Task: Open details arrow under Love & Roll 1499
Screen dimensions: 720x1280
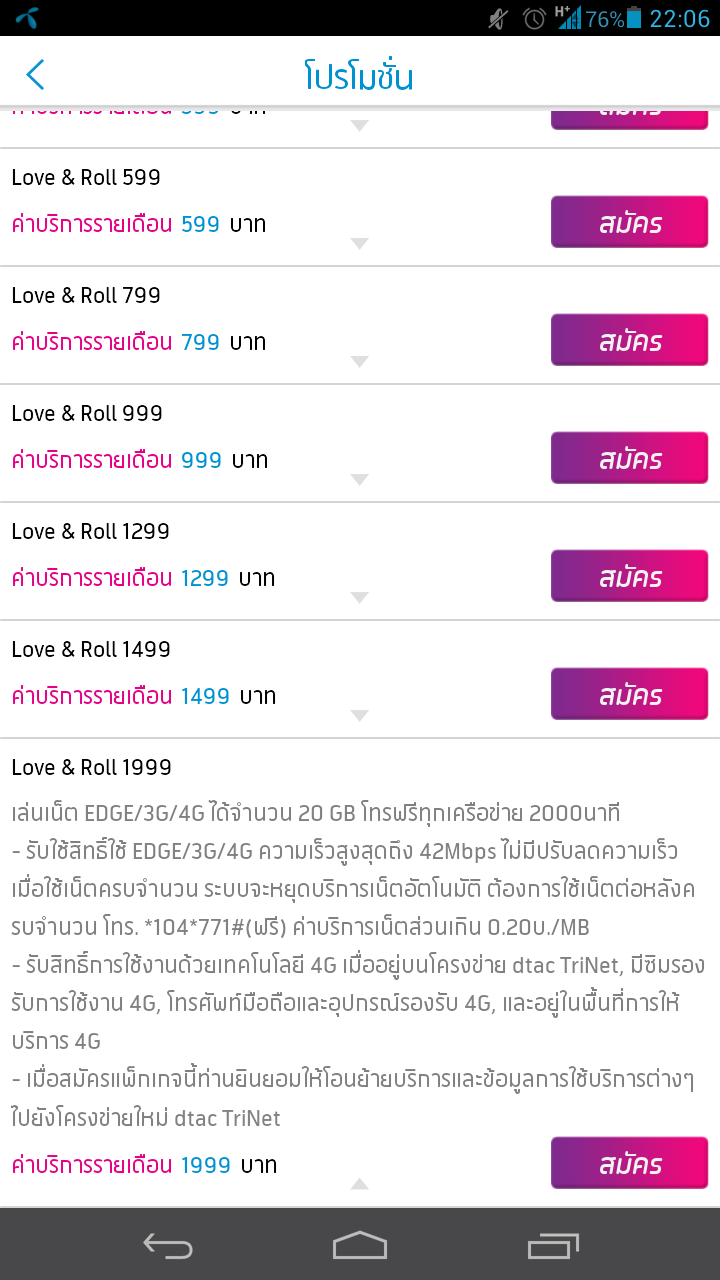Action: (360, 716)
